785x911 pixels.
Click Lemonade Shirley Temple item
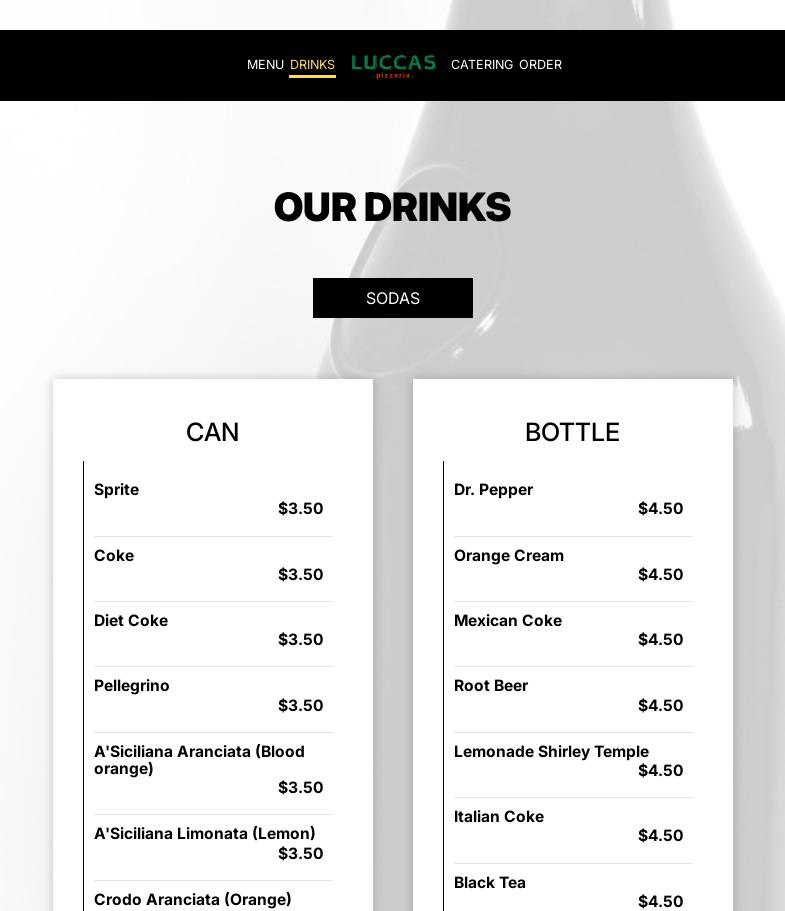click(551, 752)
